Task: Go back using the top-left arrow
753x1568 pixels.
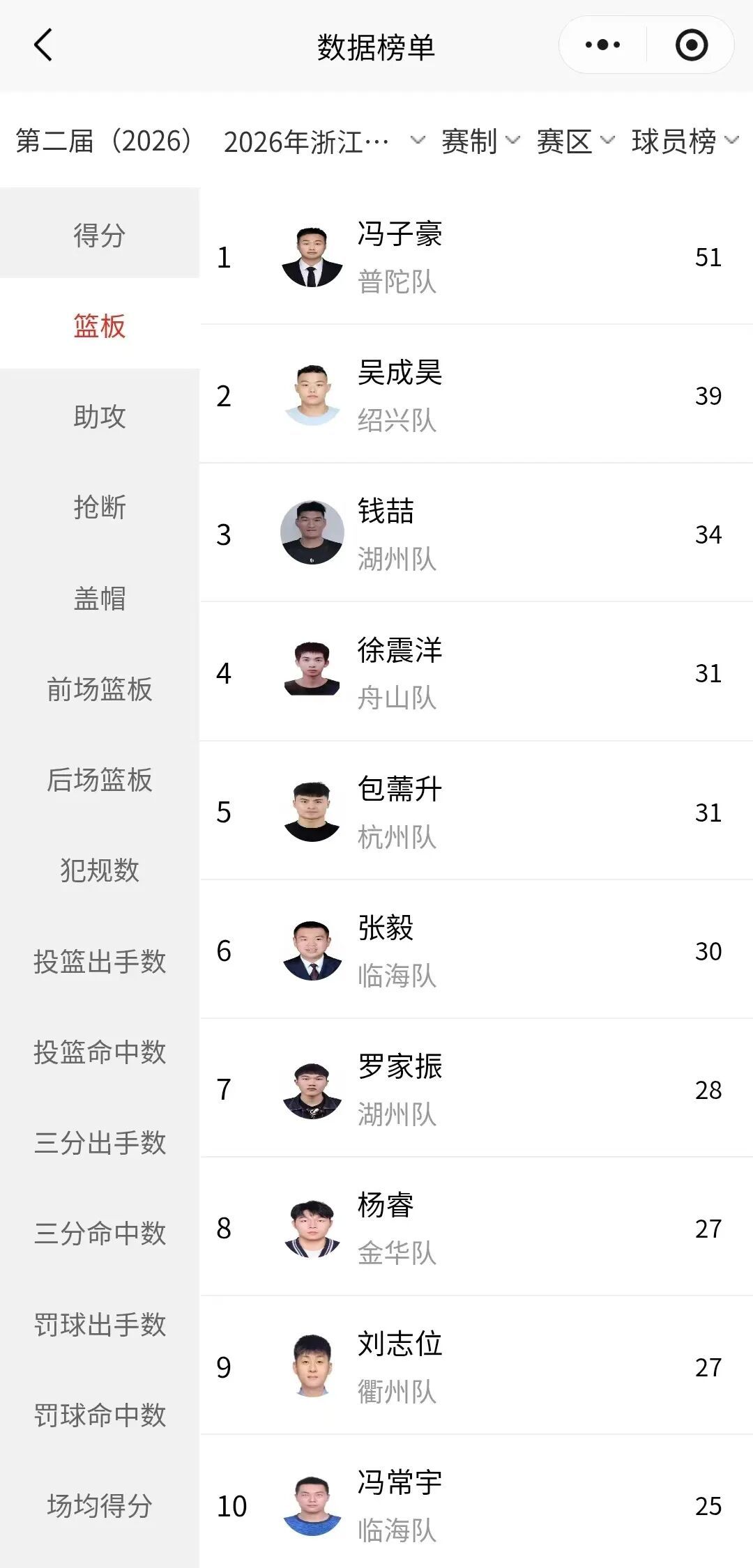Action: pyautogui.click(x=43, y=45)
